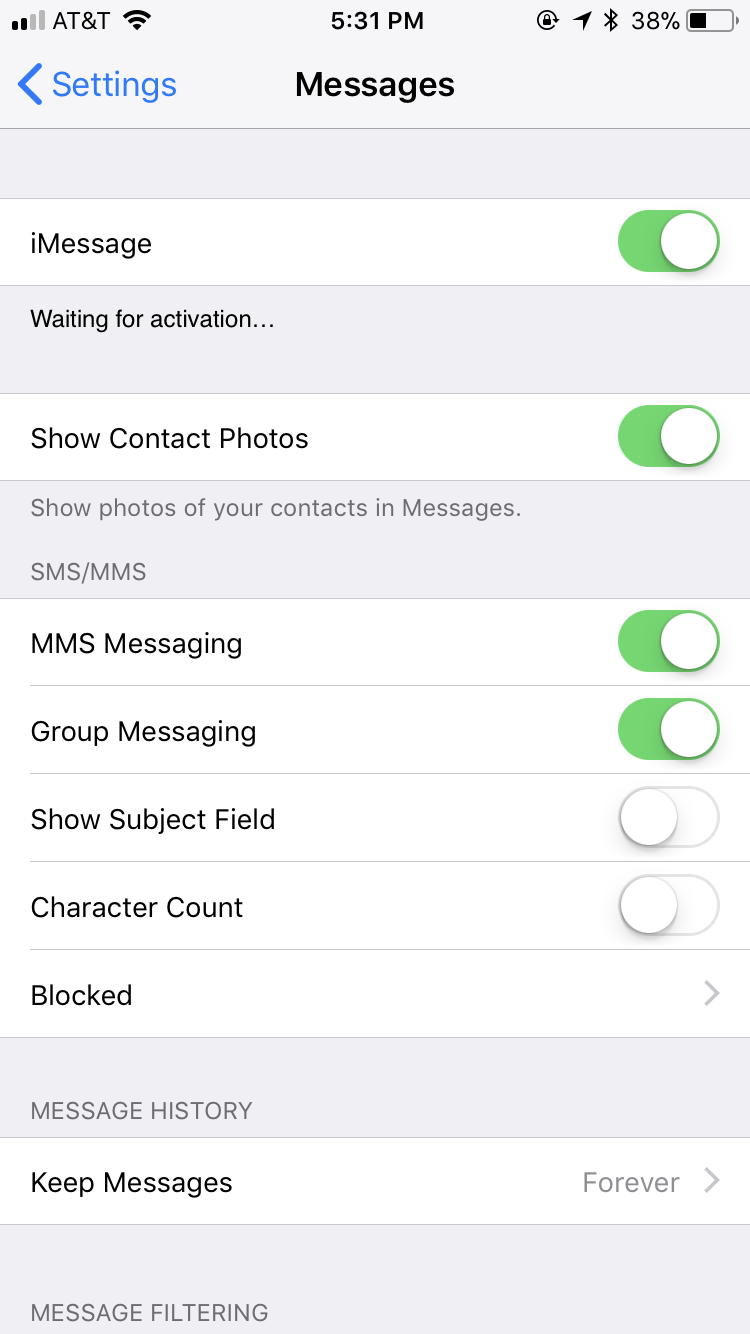Turn on Character Count

point(668,906)
